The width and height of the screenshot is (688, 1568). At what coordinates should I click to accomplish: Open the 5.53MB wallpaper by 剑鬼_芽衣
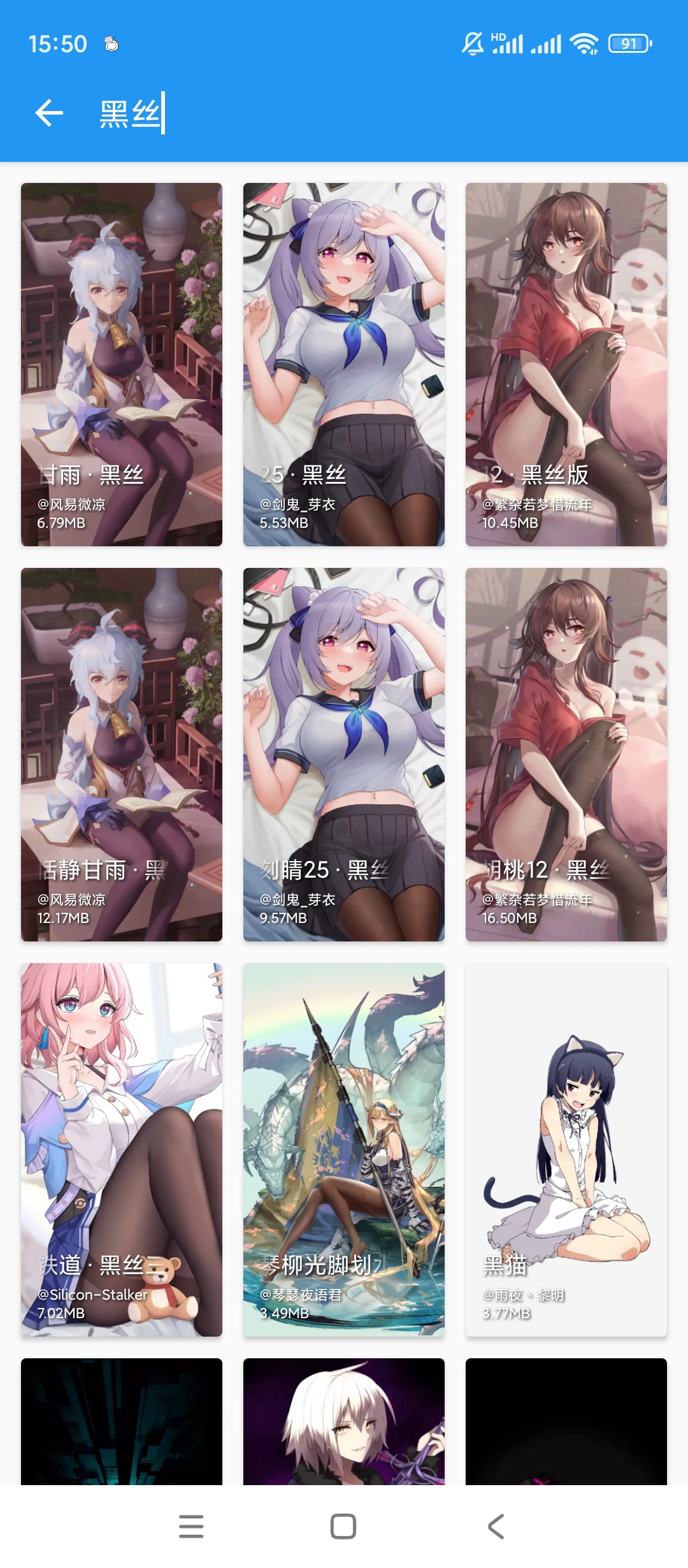[344, 364]
